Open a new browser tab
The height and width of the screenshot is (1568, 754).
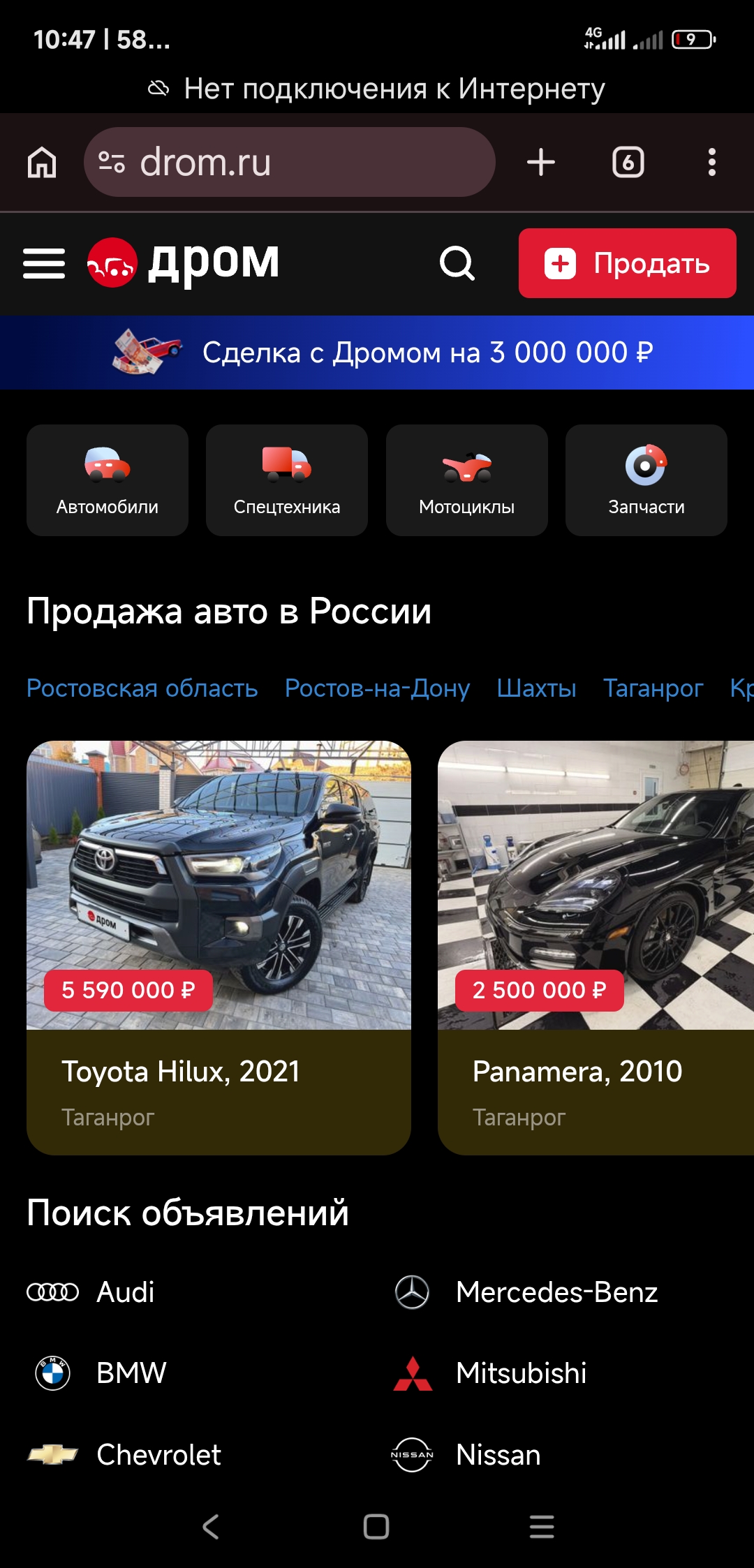tap(540, 163)
